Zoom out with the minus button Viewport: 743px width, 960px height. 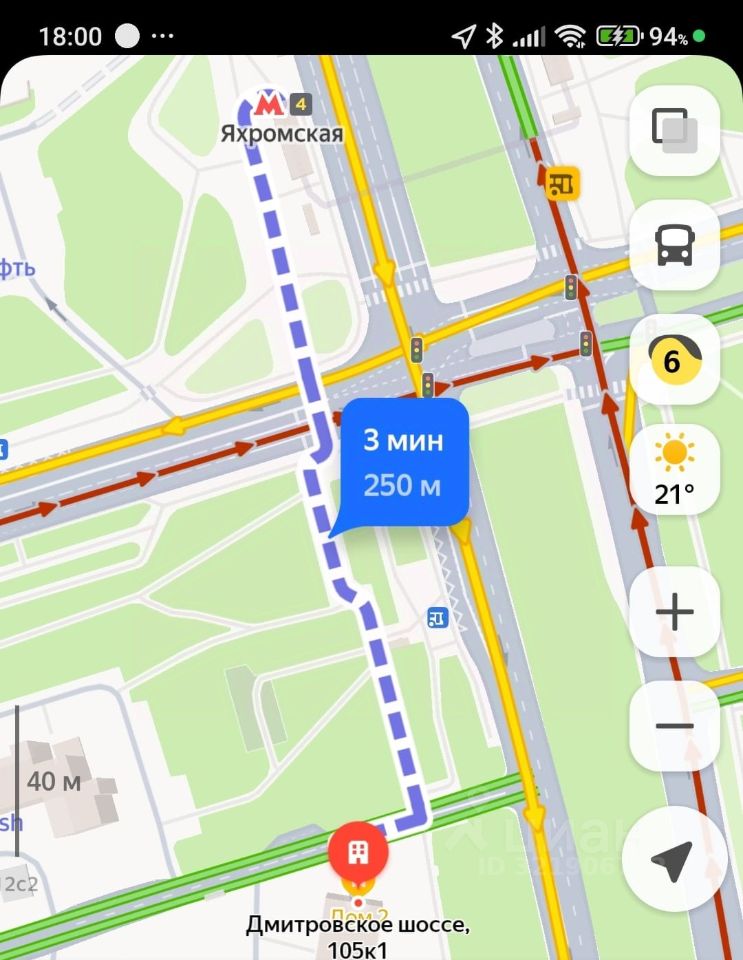pos(674,726)
